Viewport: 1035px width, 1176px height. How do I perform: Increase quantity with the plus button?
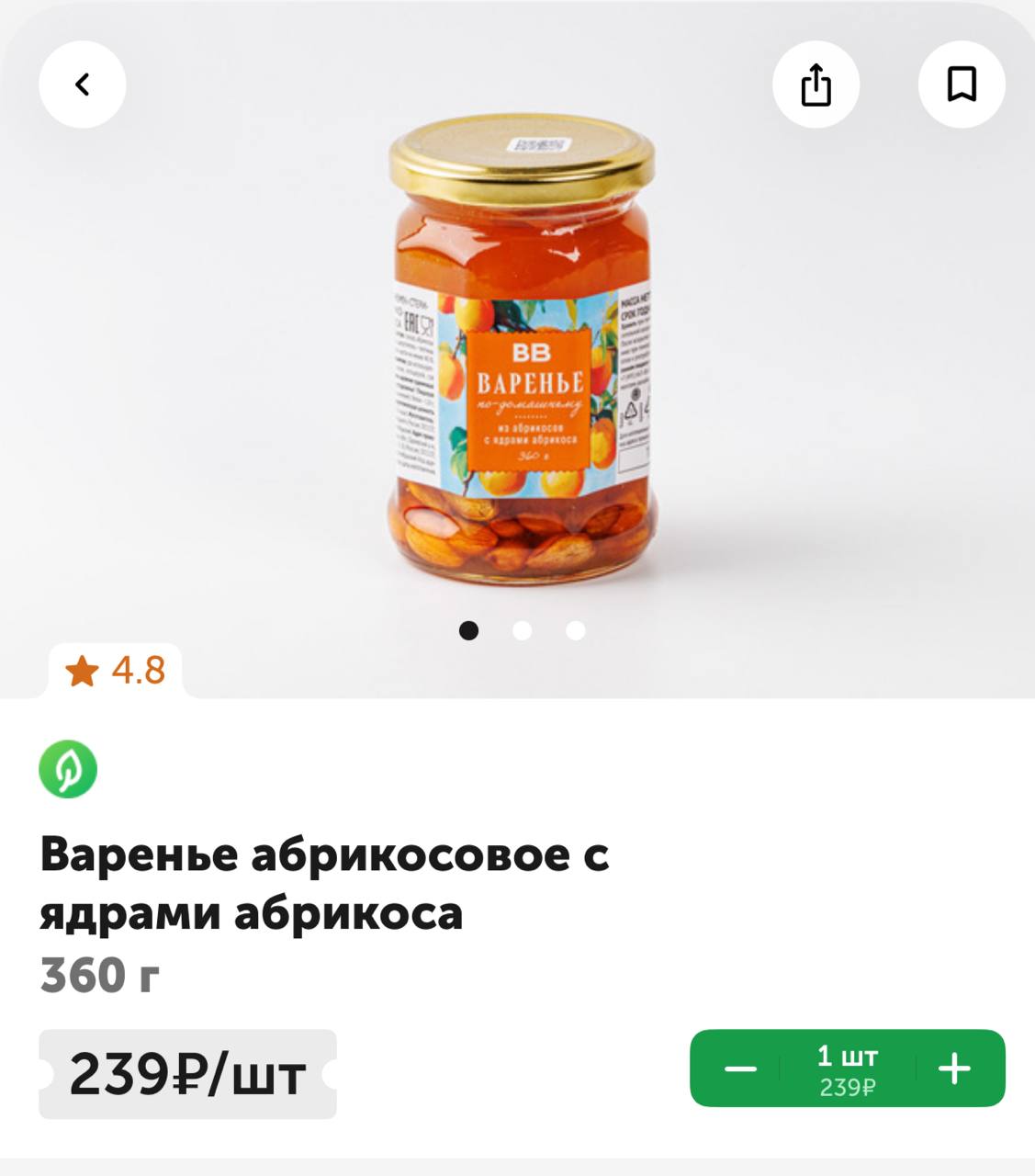coord(955,1069)
